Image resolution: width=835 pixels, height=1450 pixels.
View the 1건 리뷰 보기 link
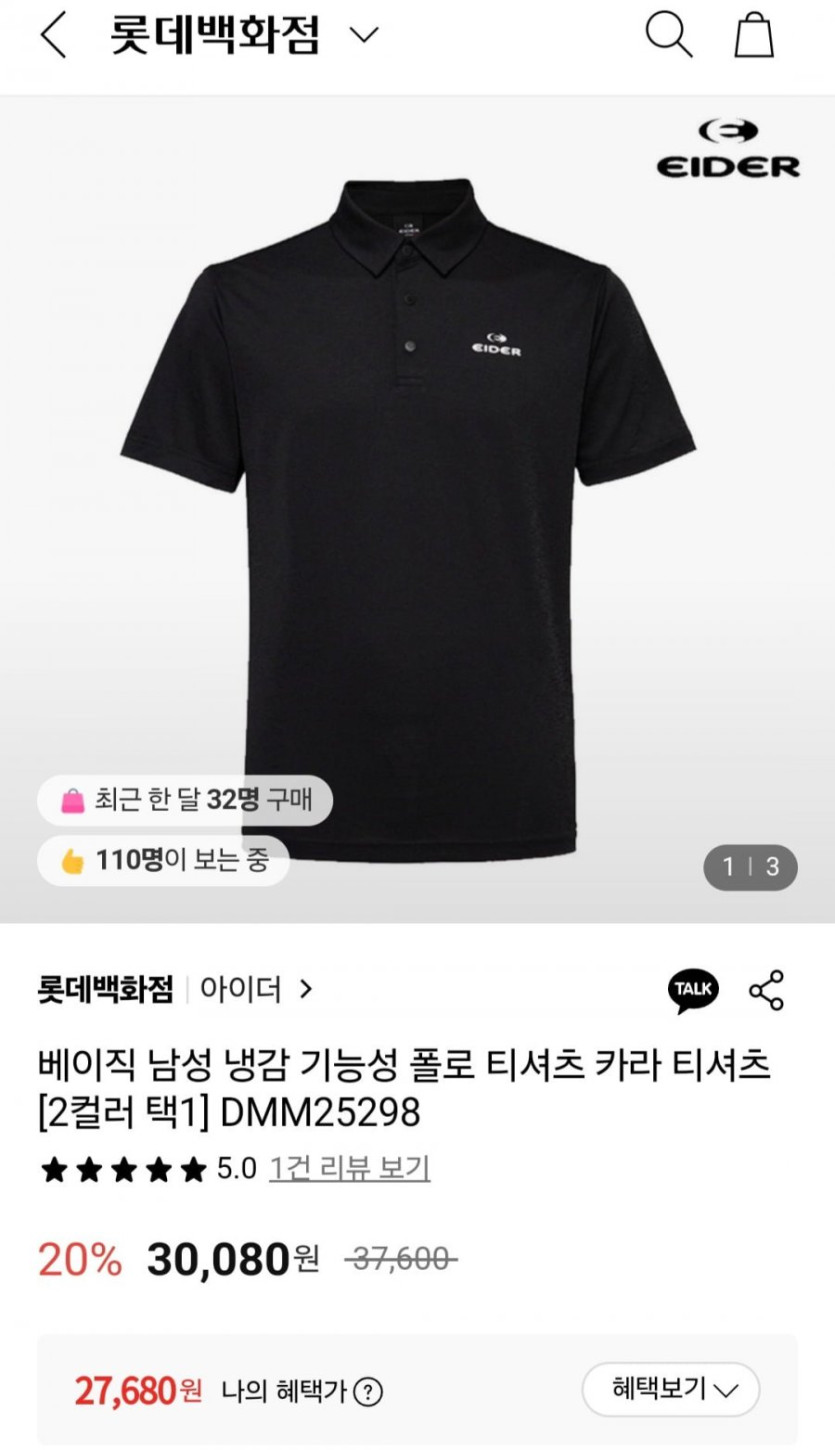tap(349, 1168)
